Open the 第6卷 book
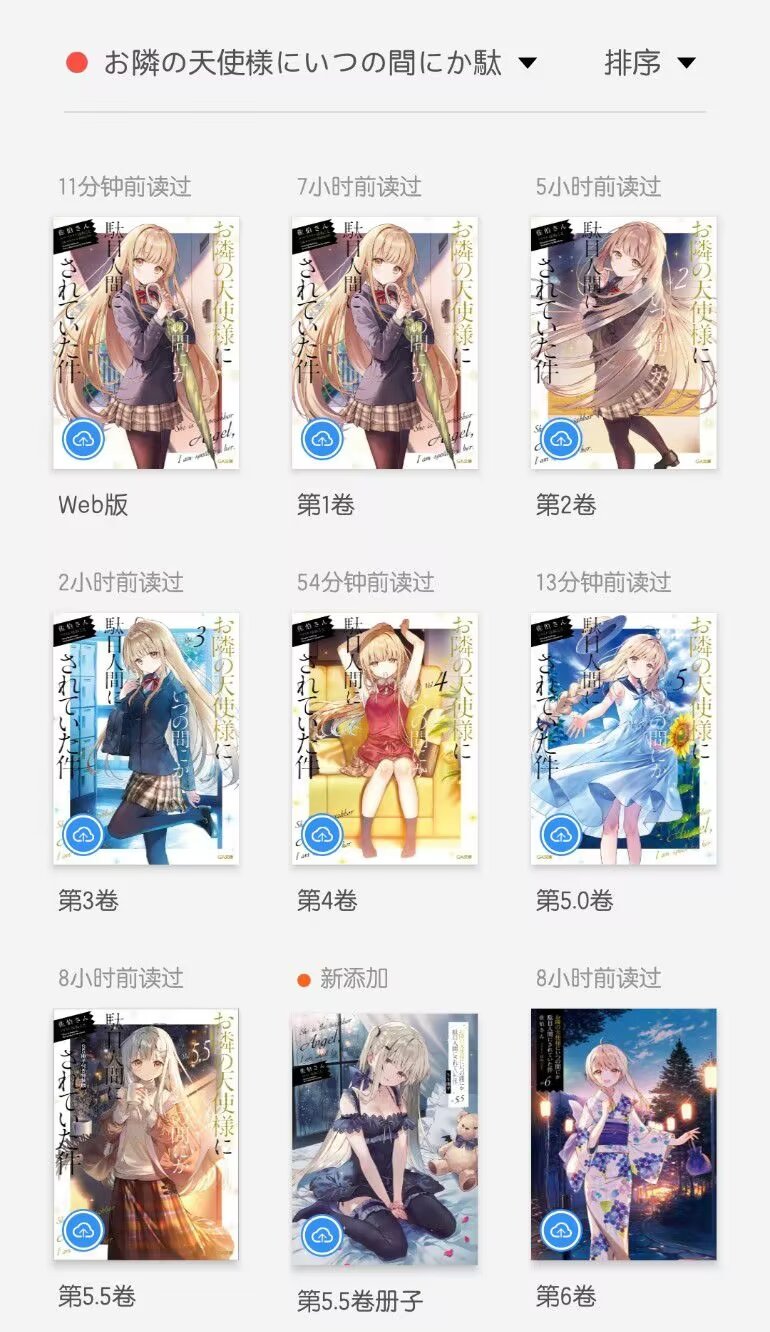 [x=623, y=1135]
